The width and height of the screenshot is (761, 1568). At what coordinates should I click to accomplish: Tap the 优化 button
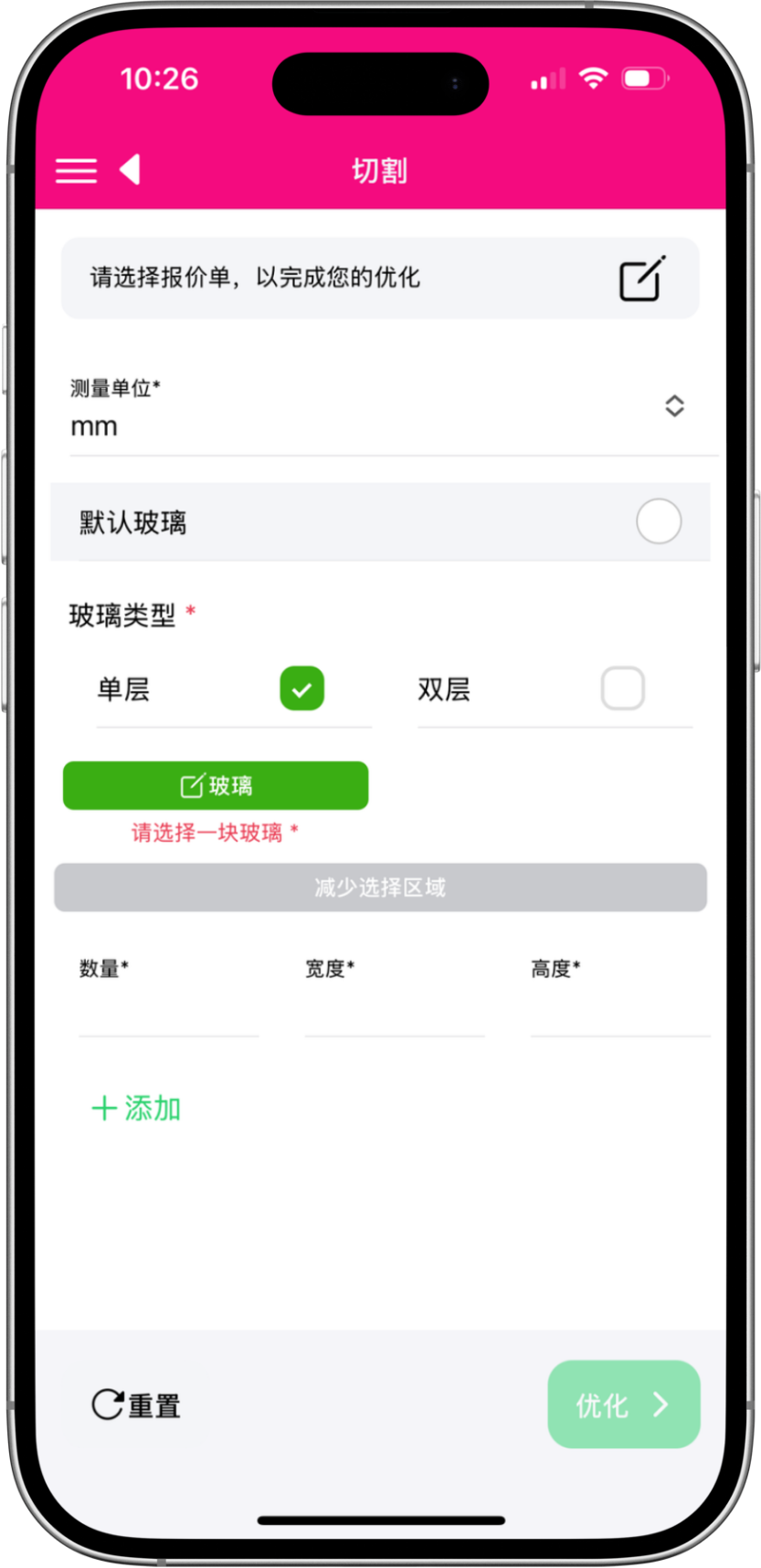point(623,1405)
